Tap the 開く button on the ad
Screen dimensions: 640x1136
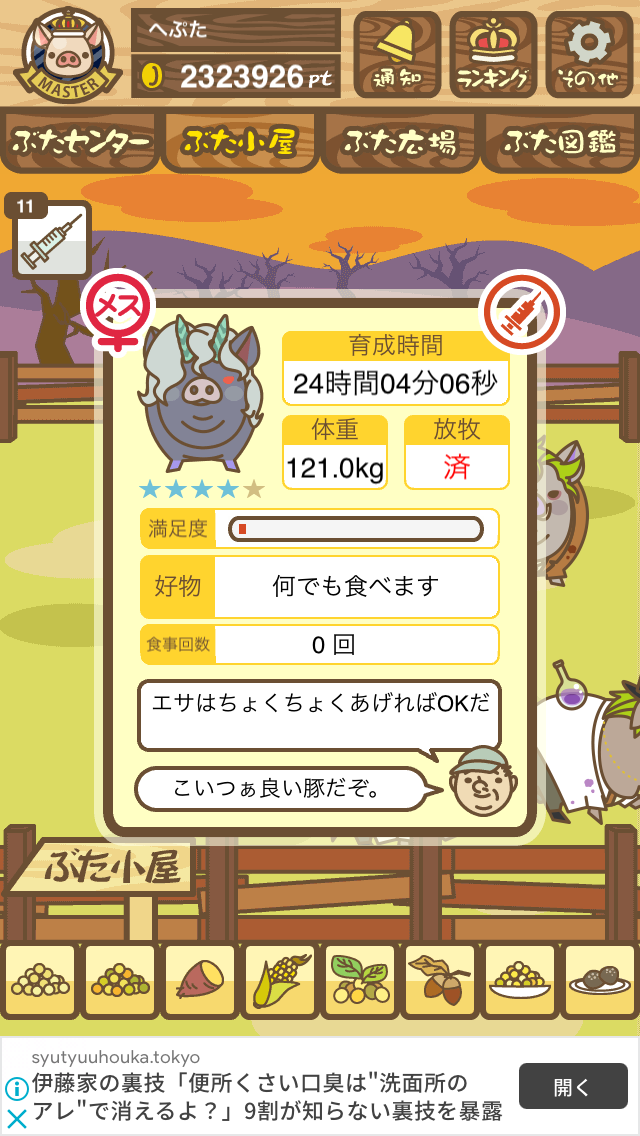coord(573,1086)
